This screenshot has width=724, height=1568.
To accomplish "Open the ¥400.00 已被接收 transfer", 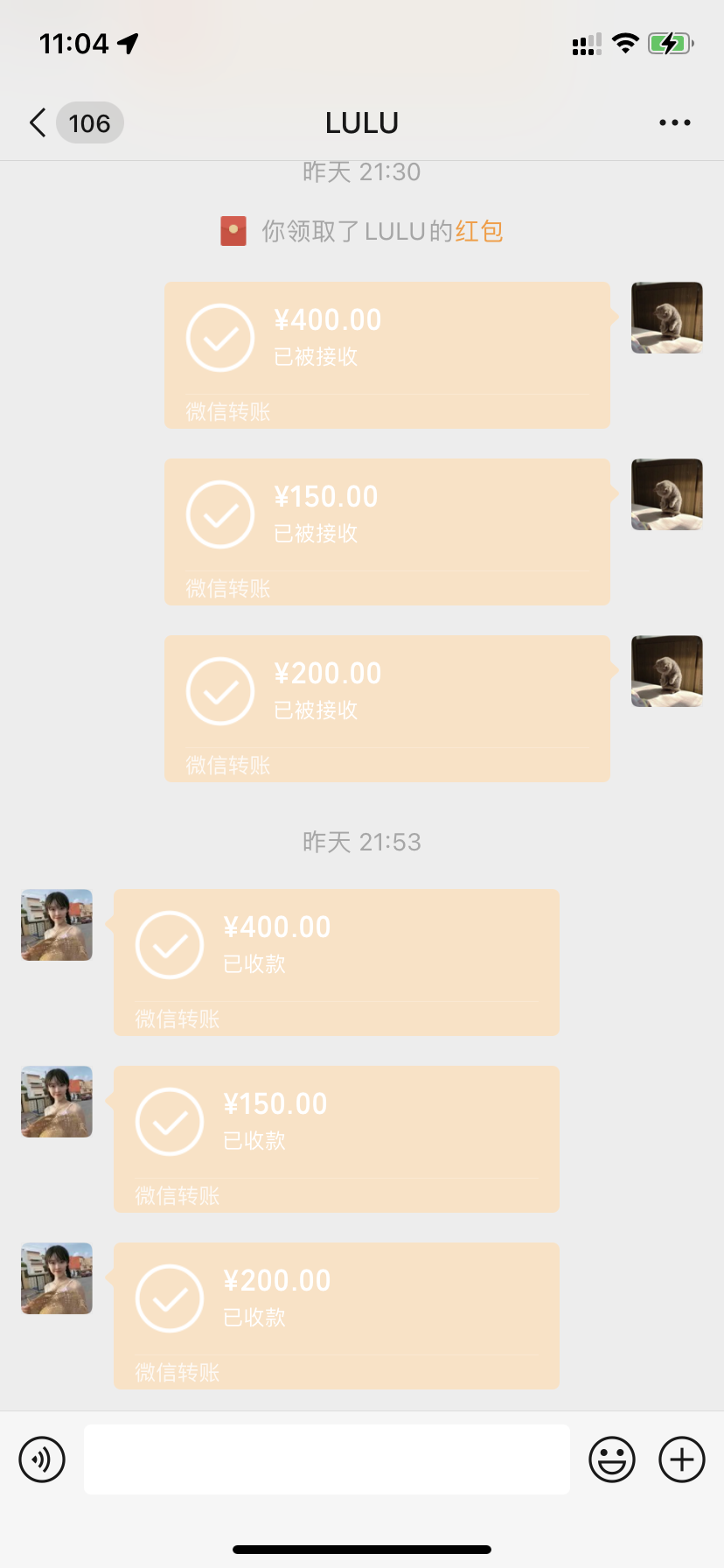I will pyautogui.click(x=386, y=354).
